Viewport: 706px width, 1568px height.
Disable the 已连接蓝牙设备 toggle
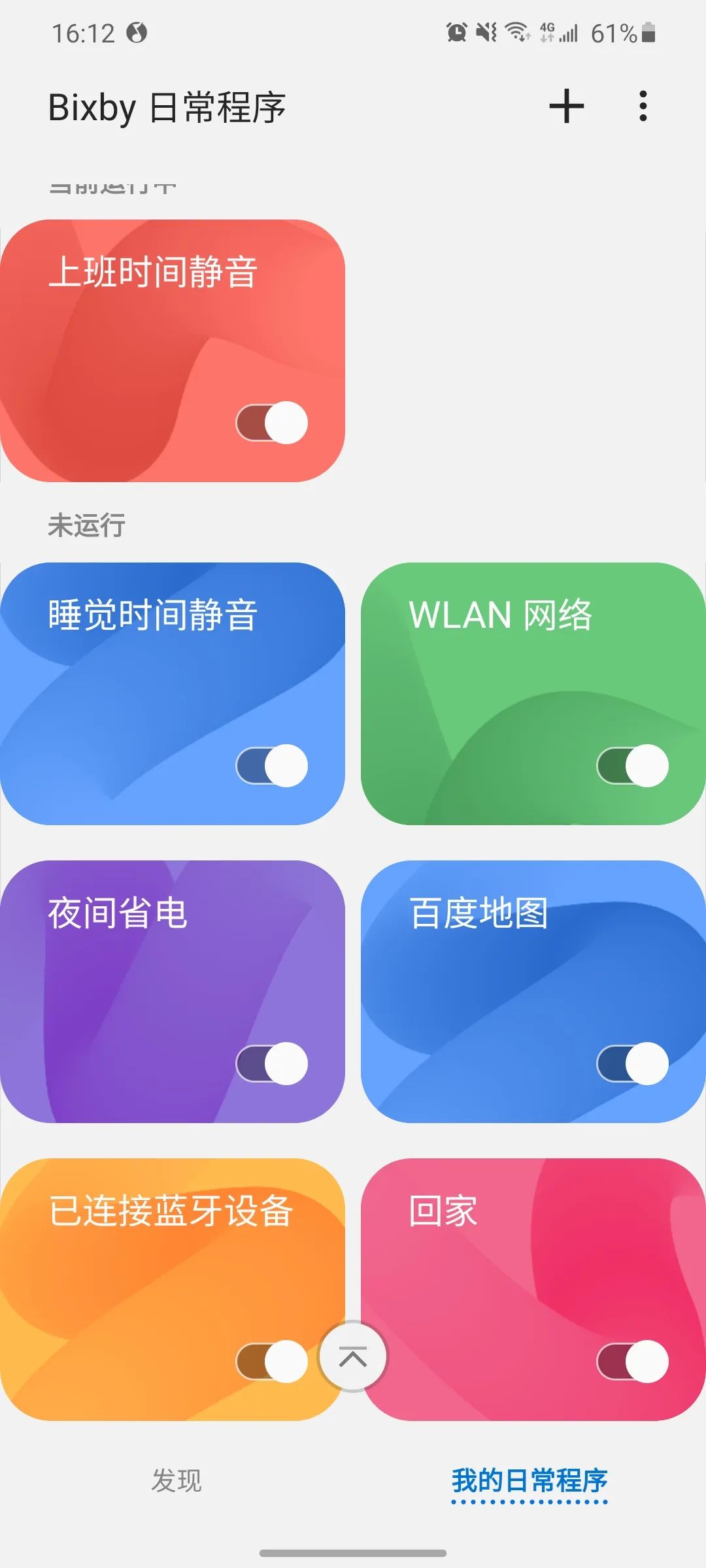pyautogui.click(x=272, y=1362)
